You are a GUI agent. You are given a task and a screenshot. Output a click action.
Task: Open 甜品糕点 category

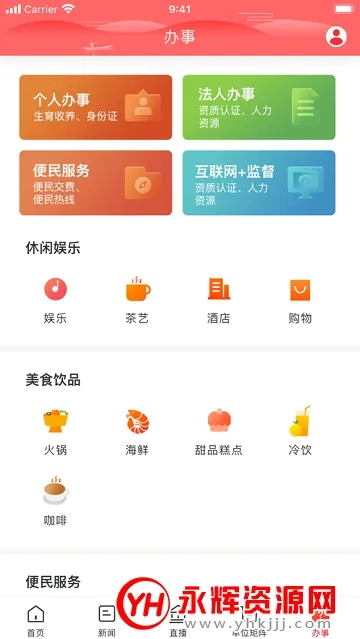click(219, 432)
